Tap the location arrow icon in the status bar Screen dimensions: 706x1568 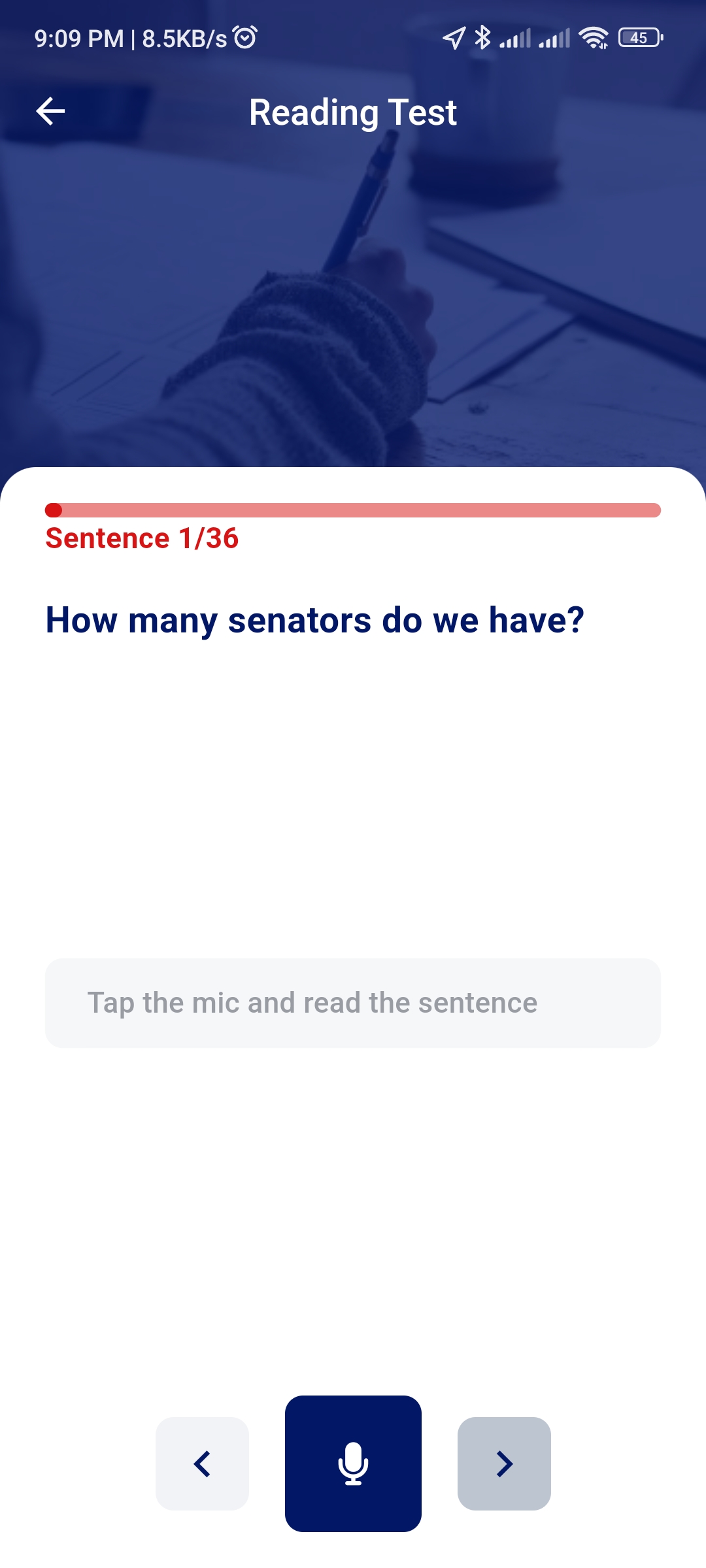point(454,39)
